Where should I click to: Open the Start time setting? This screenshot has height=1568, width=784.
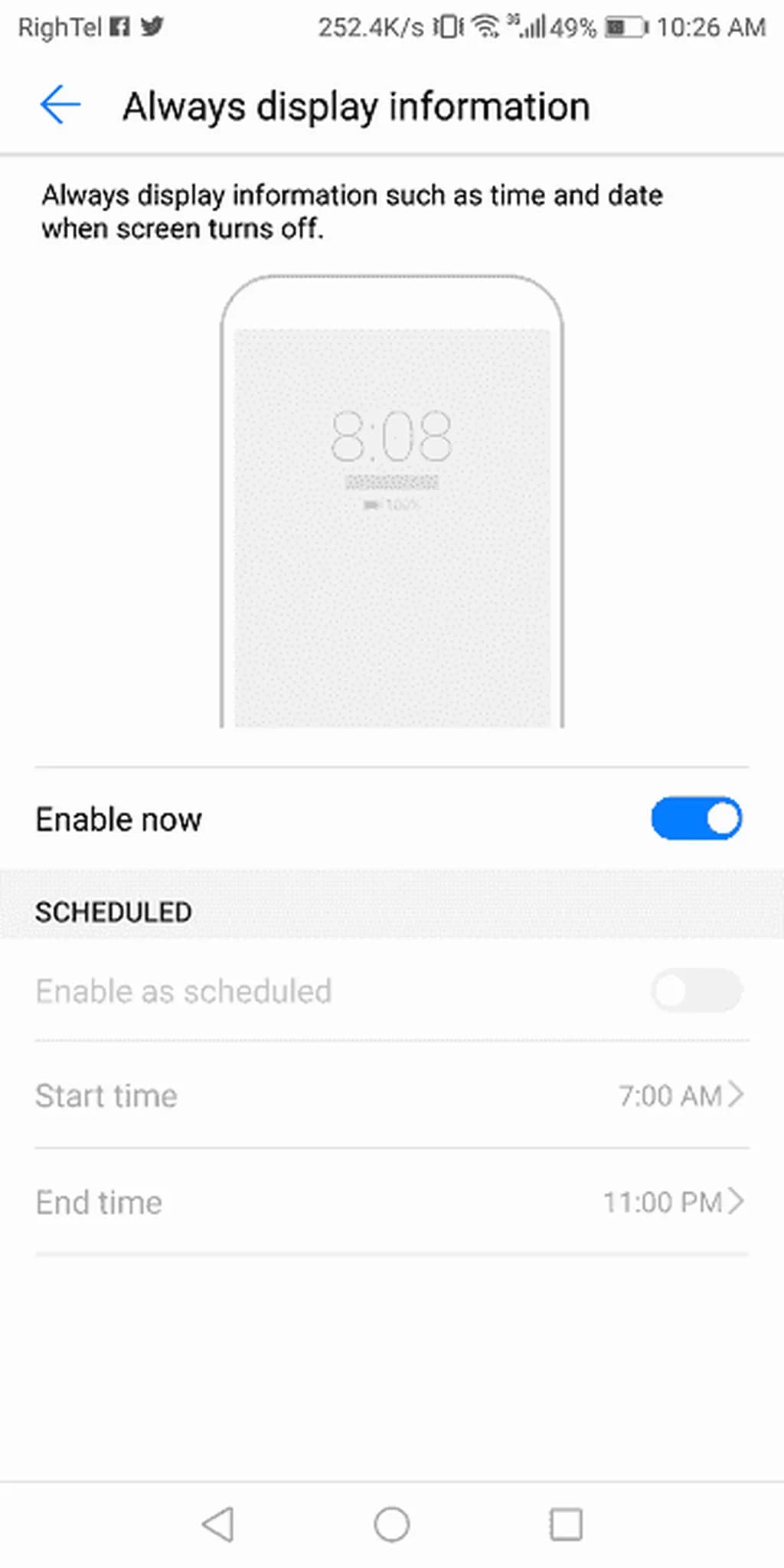391,1096
